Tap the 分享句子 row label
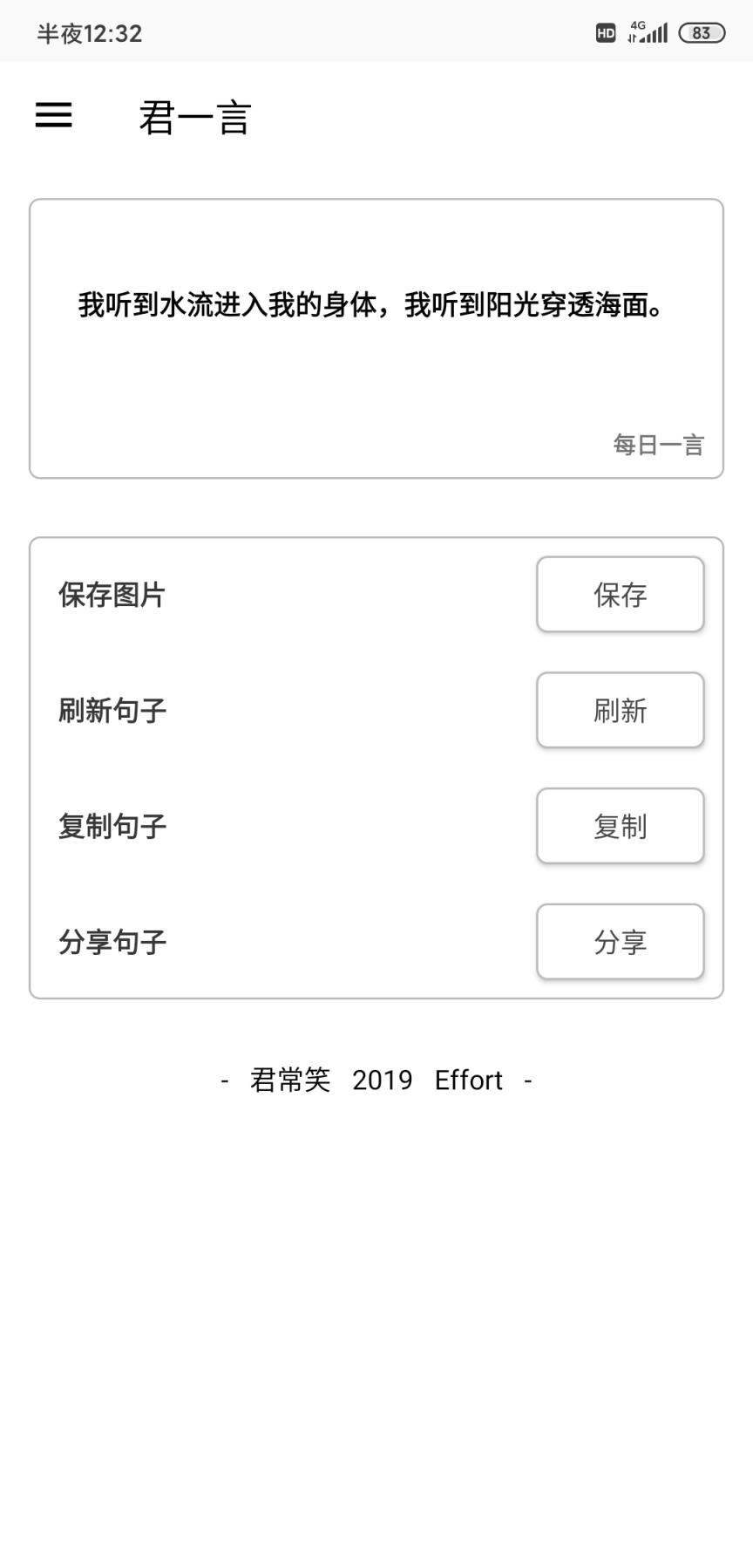Image resolution: width=753 pixels, height=1568 pixels. coord(112,942)
